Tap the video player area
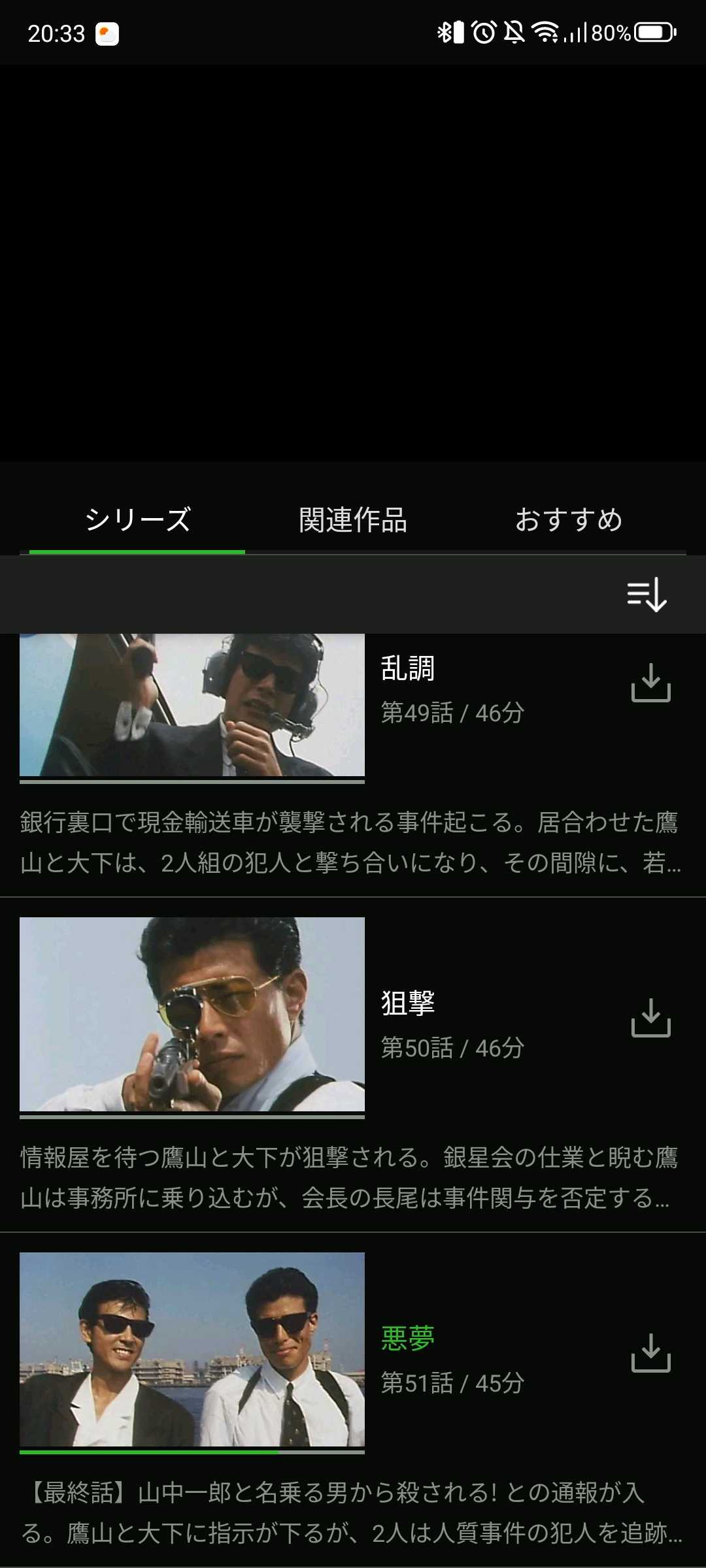Screen dimensions: 706x1568 (353, 261)
